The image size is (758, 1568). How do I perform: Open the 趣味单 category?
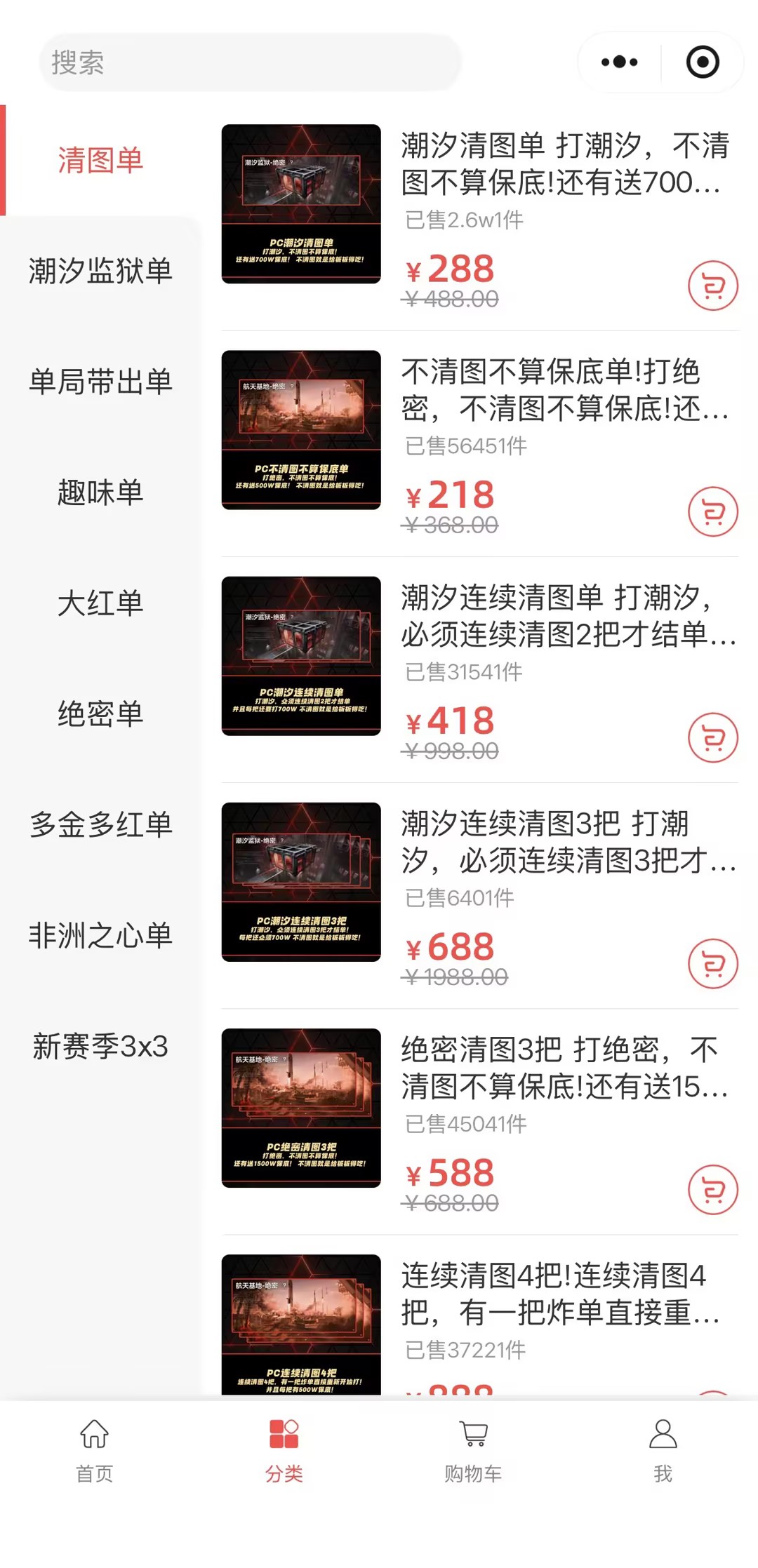(100, 492)
